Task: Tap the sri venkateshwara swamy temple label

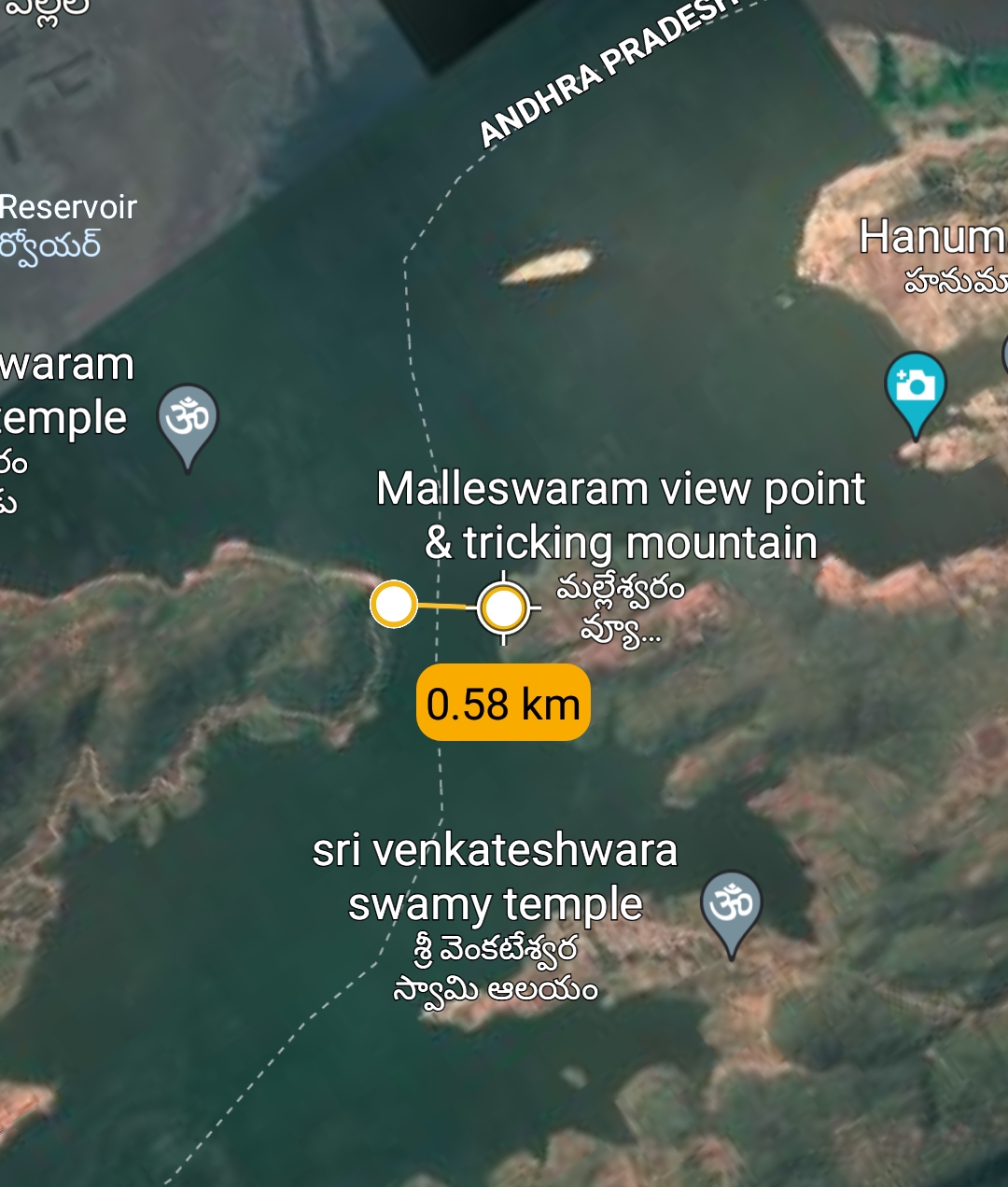Action: [495, 877]
